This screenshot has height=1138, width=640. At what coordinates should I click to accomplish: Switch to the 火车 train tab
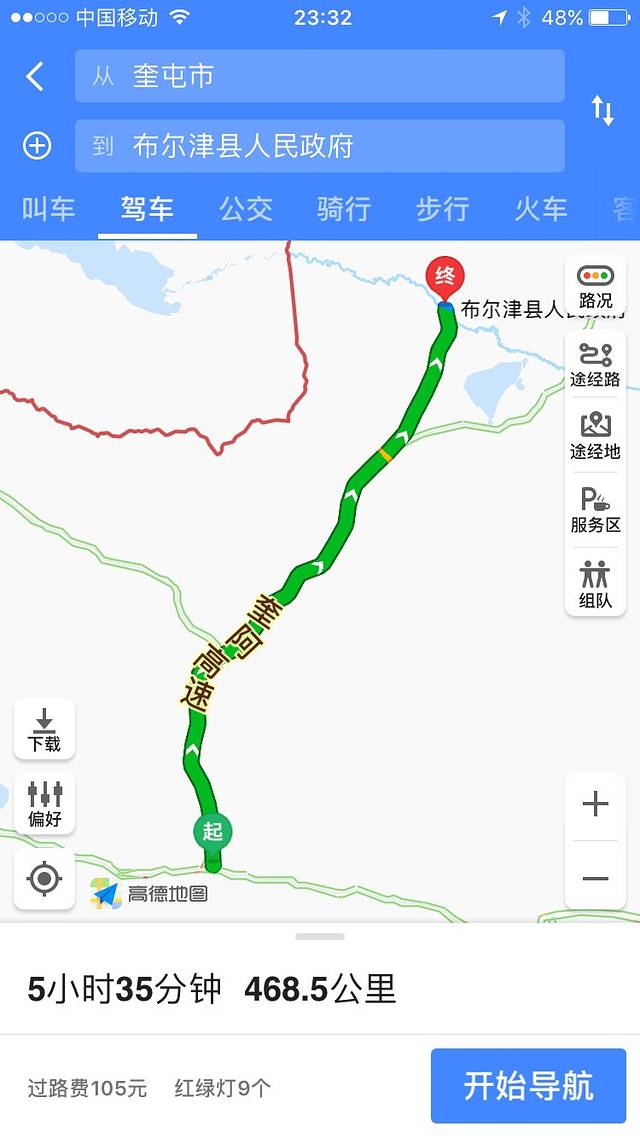541,209
